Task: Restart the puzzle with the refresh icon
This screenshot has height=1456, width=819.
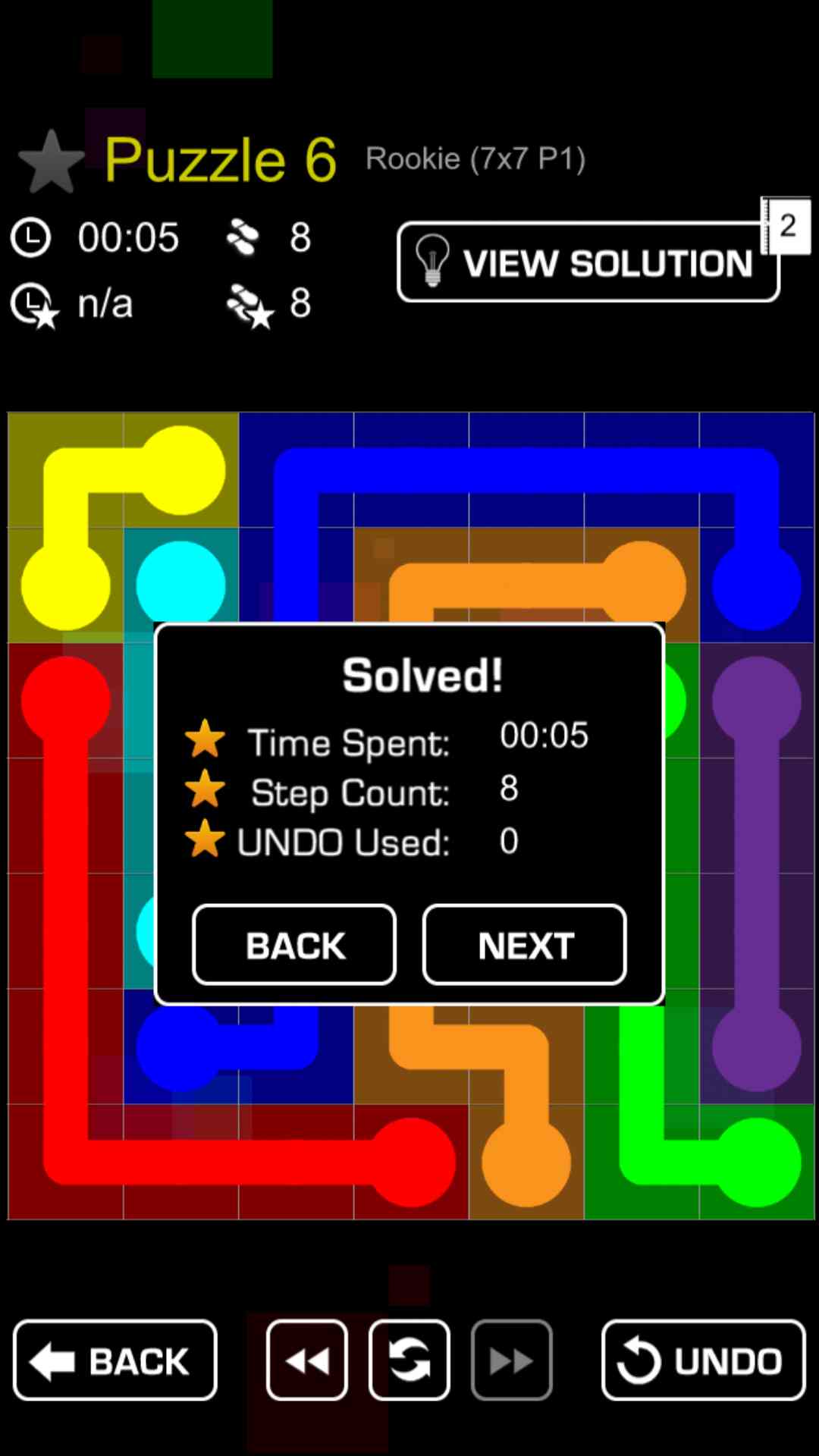Action: tap(409, 1360)
